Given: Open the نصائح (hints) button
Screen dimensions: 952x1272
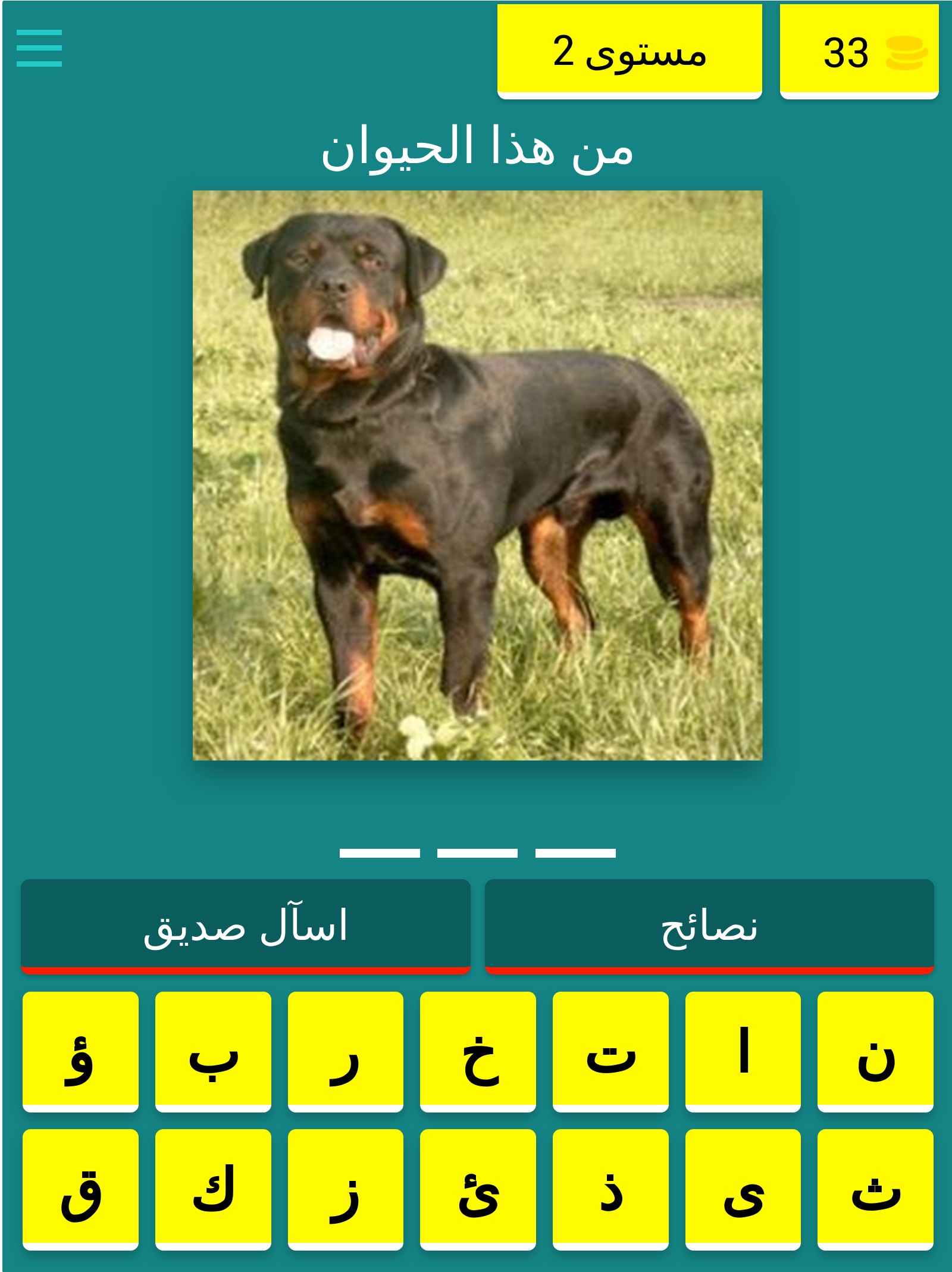Looking at the screenshot, I should pos(709,926).
